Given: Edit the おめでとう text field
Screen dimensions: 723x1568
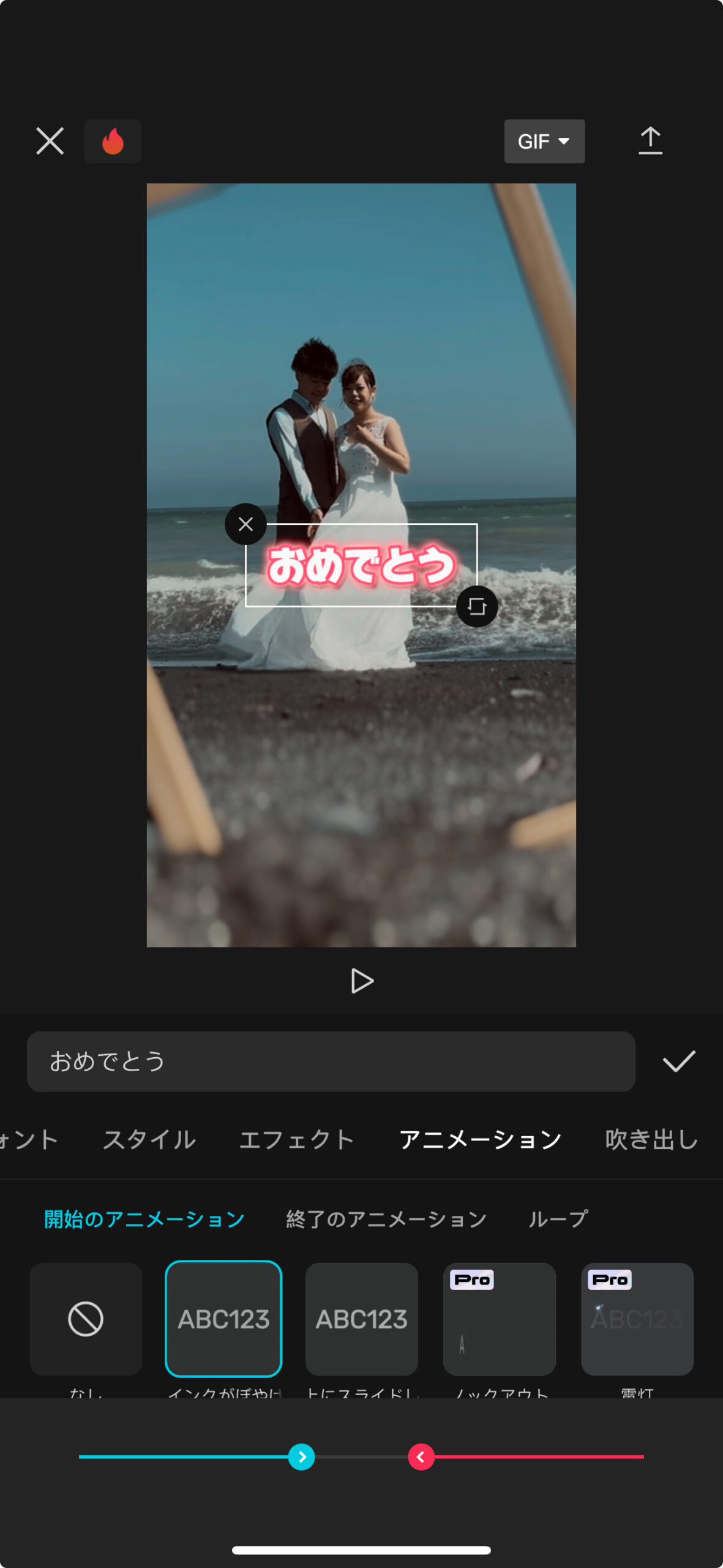Looking at the screenshot, I should 331,1061.
